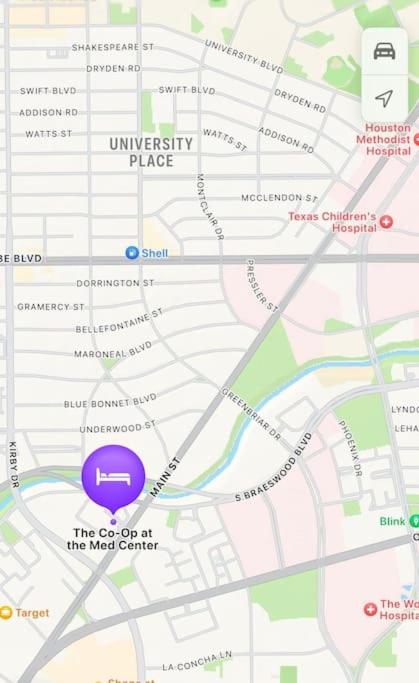Center map on my current location
Image resolution: width=419 pixels, height=683 pixels.
(x=384, y=98)
